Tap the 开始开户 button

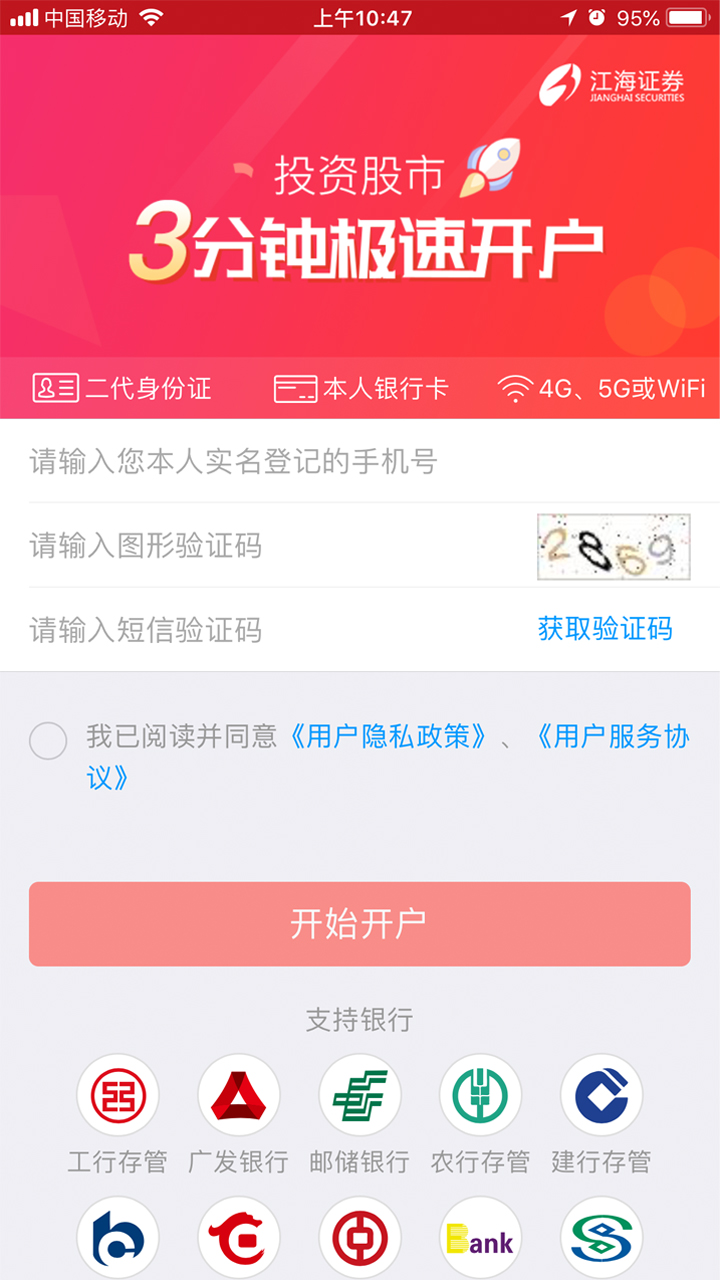click(360, 924)
